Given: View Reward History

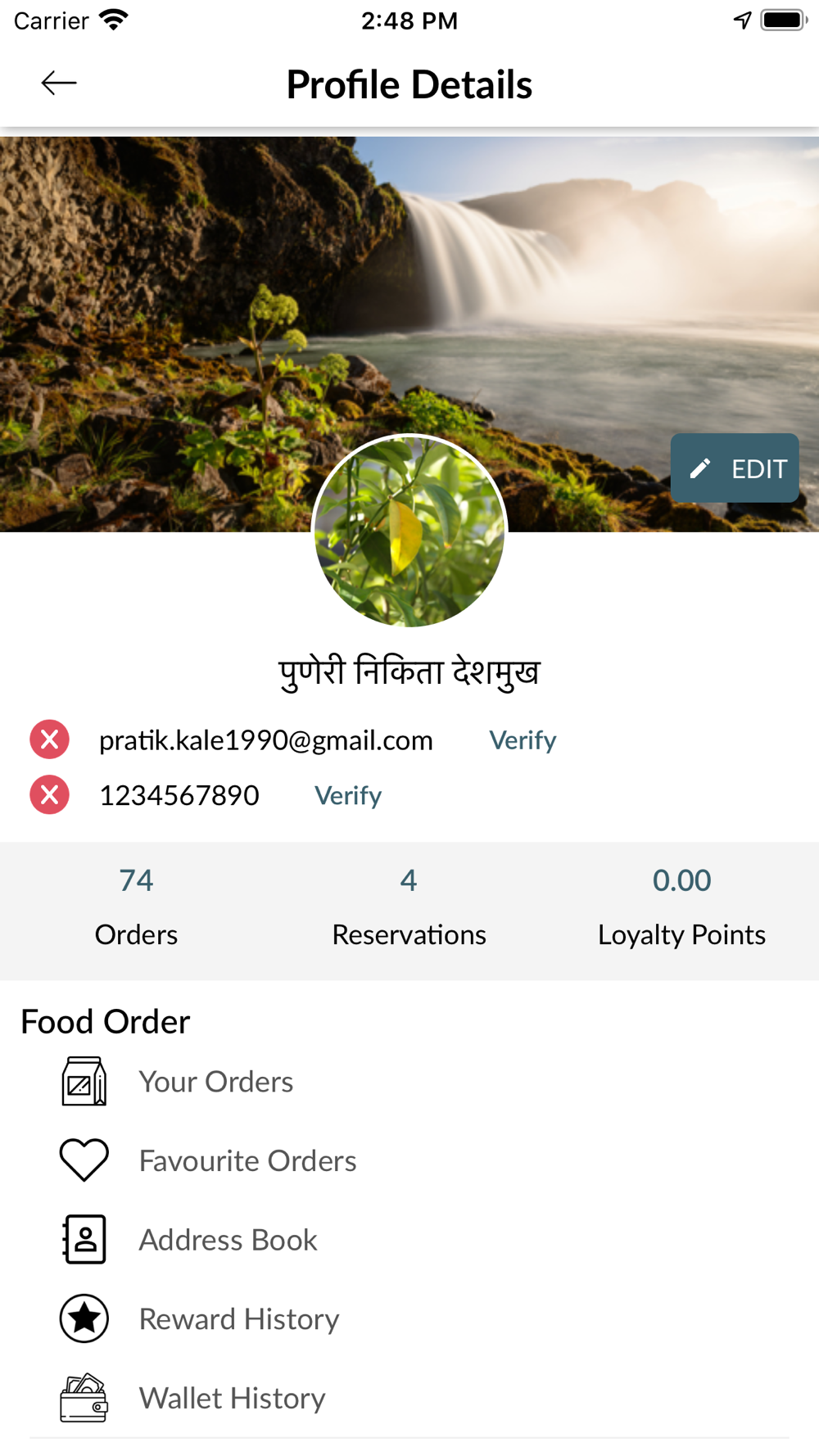Looking at the screenshot, I should pos(238,1319).
